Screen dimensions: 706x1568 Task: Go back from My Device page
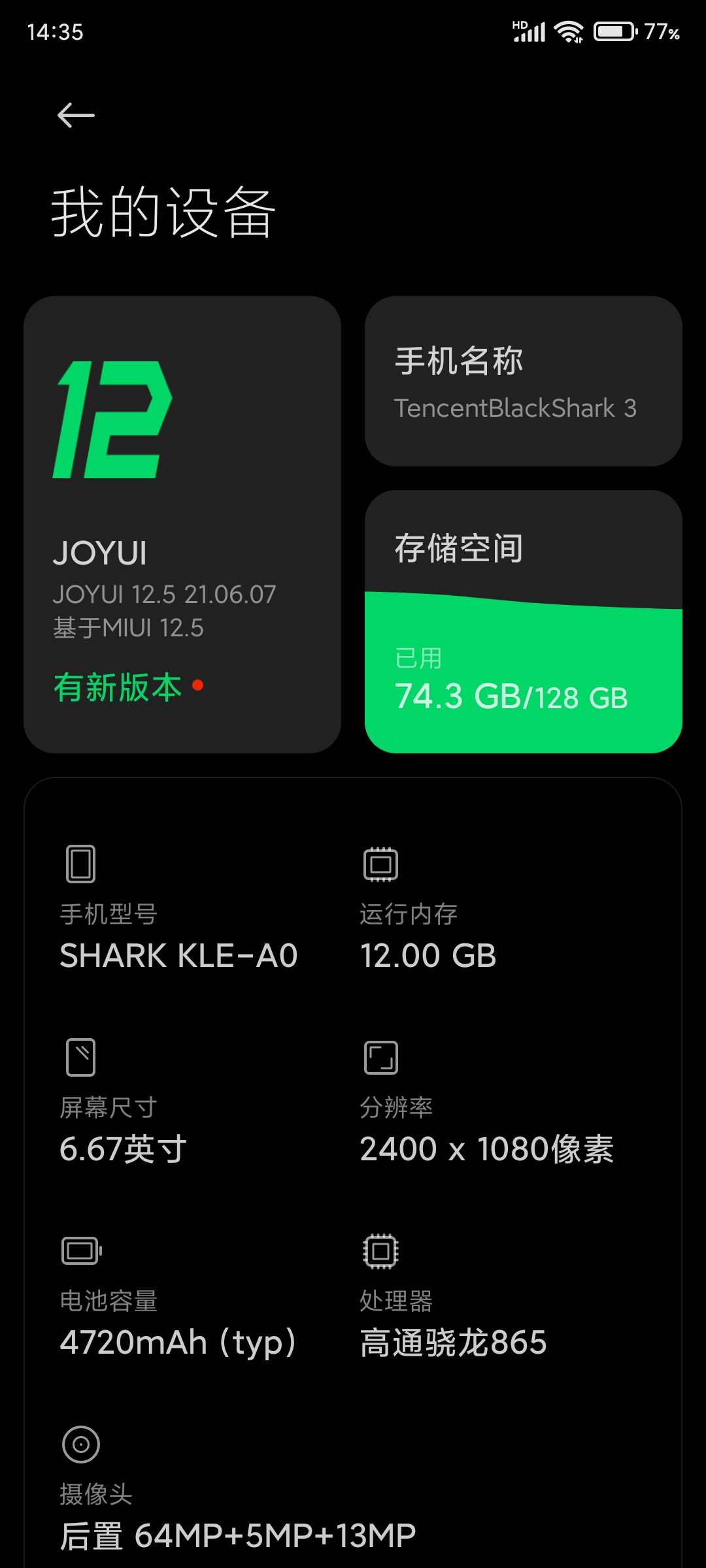pos(76,116)
